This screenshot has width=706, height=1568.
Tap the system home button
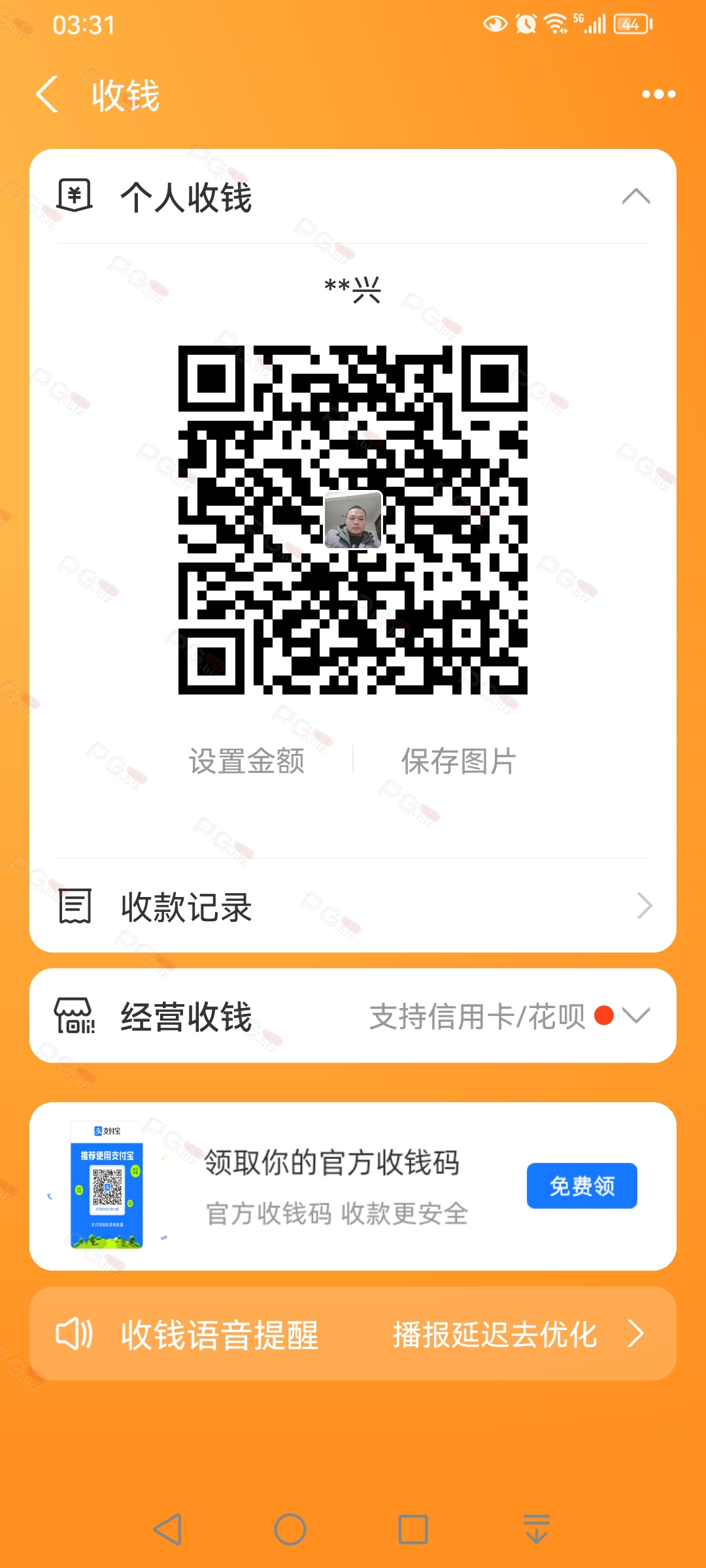coord(290,1529)
